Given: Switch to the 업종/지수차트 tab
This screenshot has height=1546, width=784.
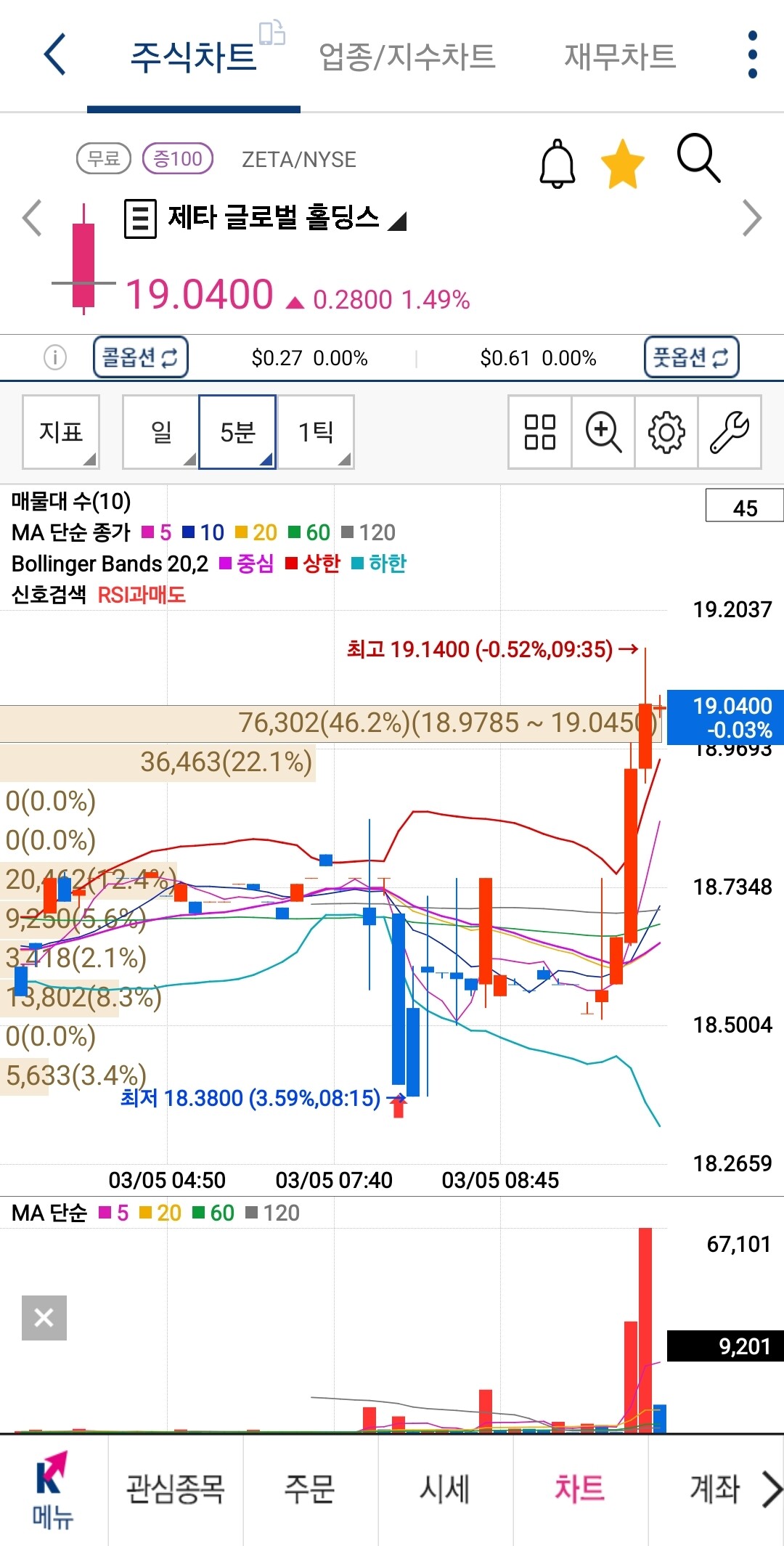Looking at the screenshot, I should coord(407,57).
